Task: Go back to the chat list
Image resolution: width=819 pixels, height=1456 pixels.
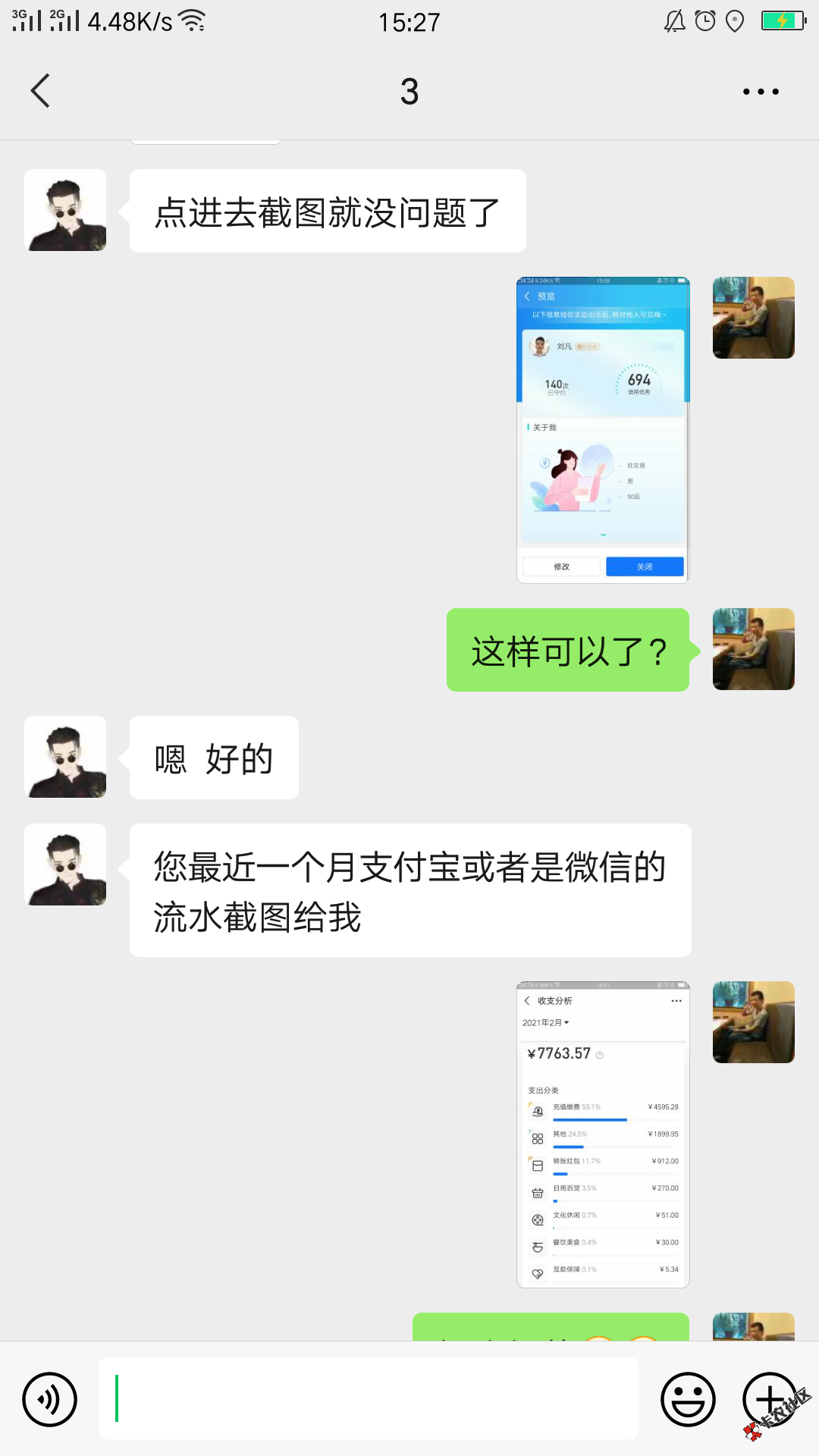Action: click(x=41, y=91)
